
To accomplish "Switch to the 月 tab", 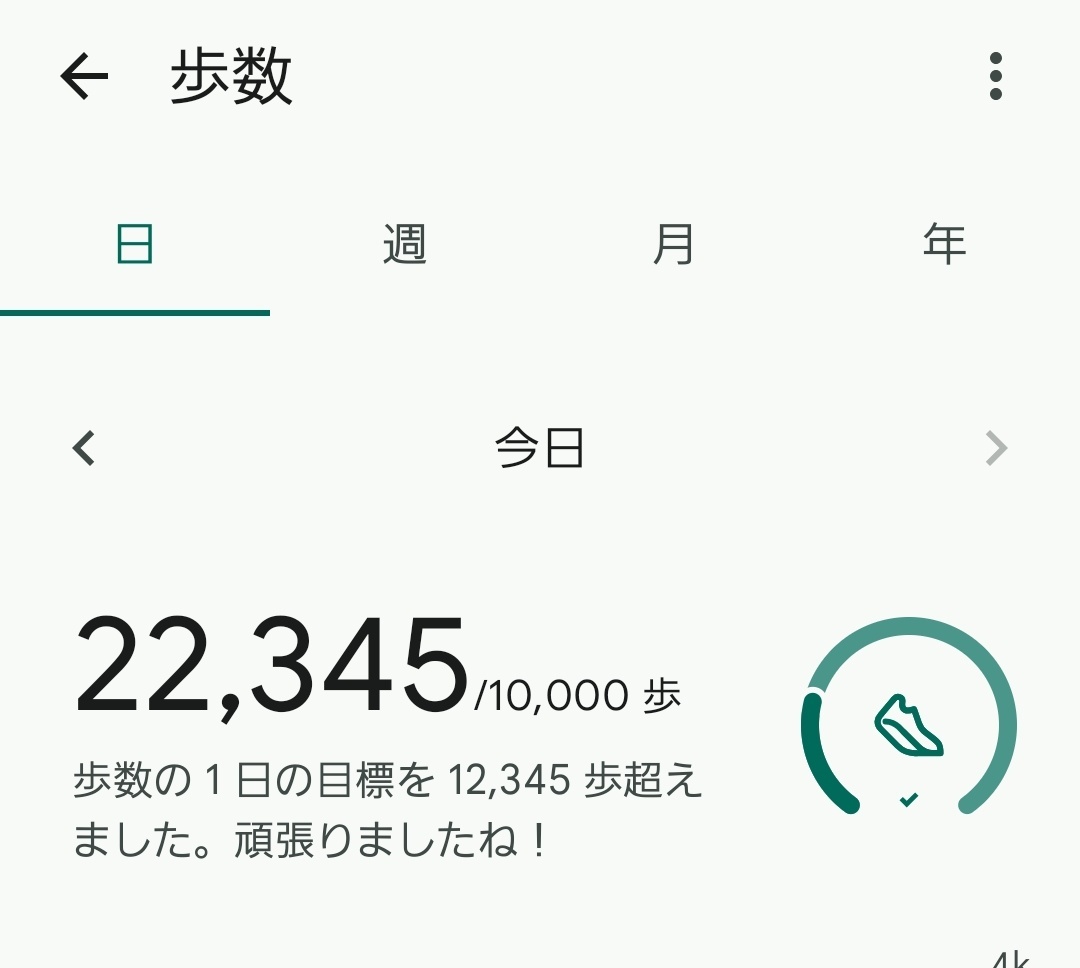I will click(x=673, y=245).
